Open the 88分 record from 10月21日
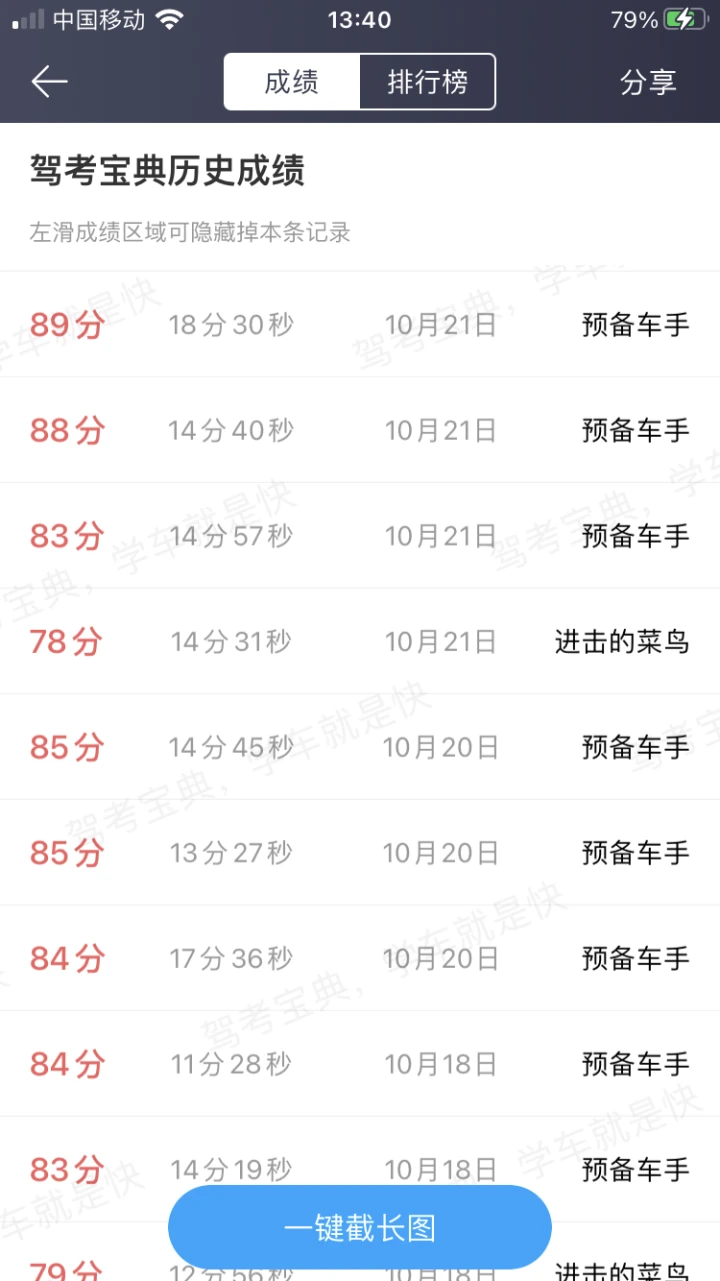 (x=360, y=430)
